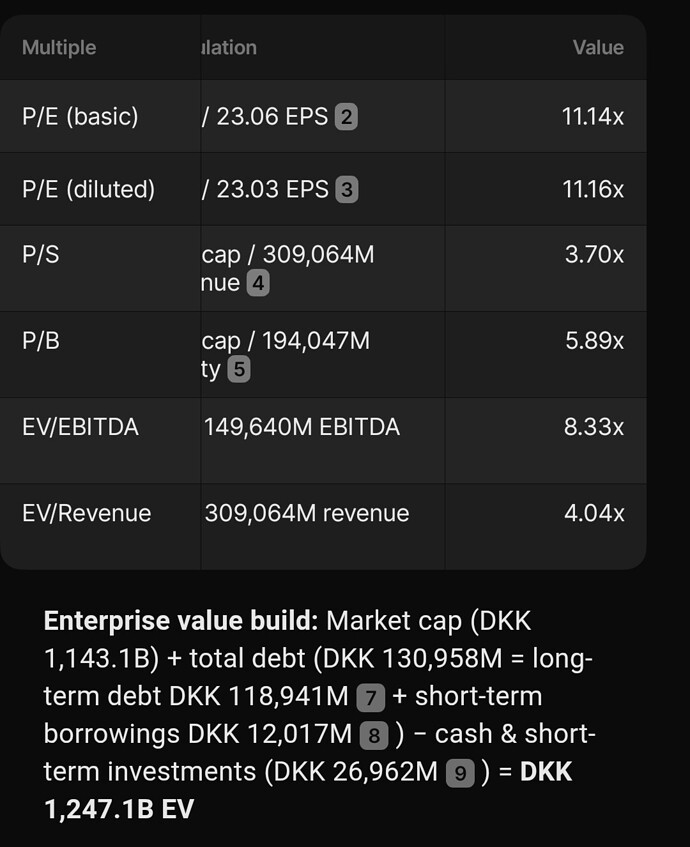Open citation 7 for long-term debt

370,696
